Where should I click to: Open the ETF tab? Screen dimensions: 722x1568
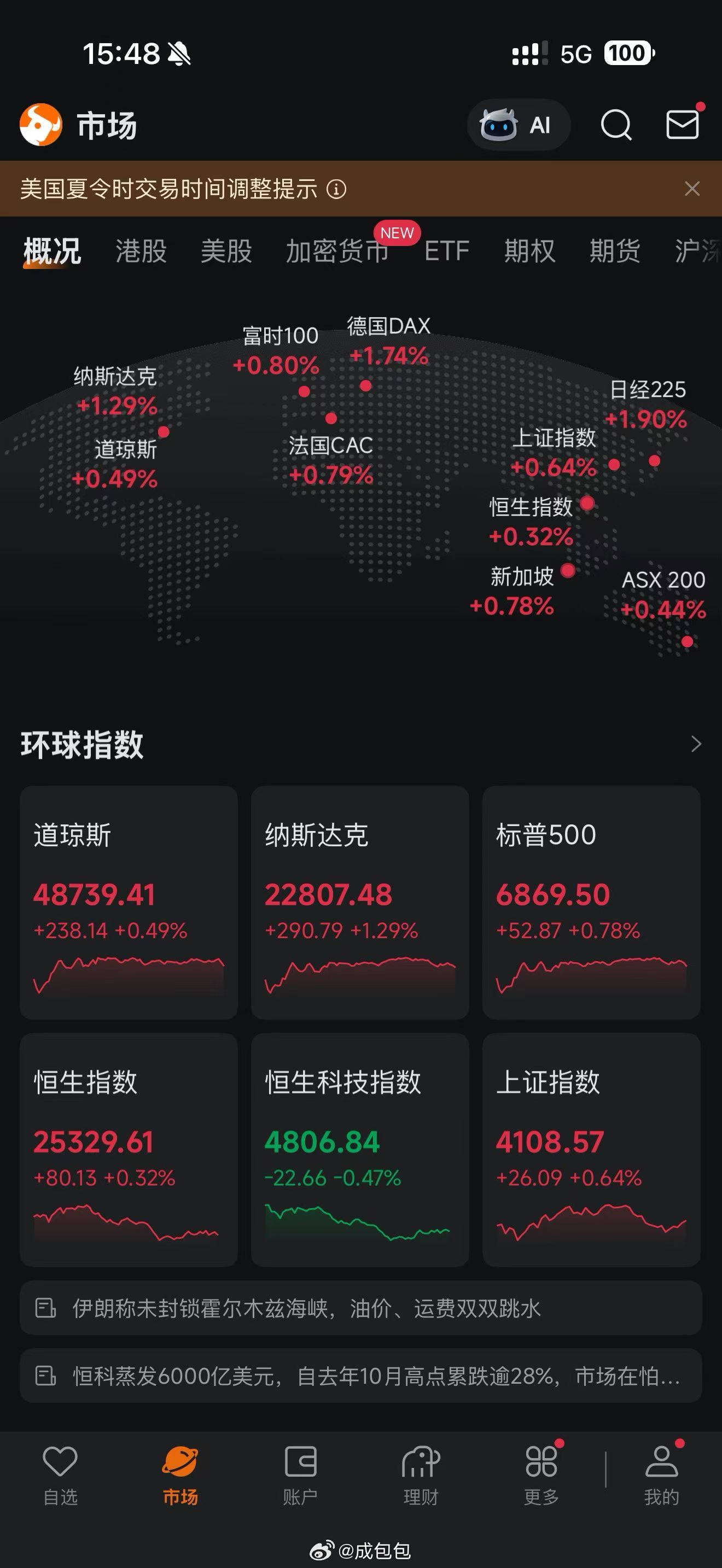coord(447,251)
